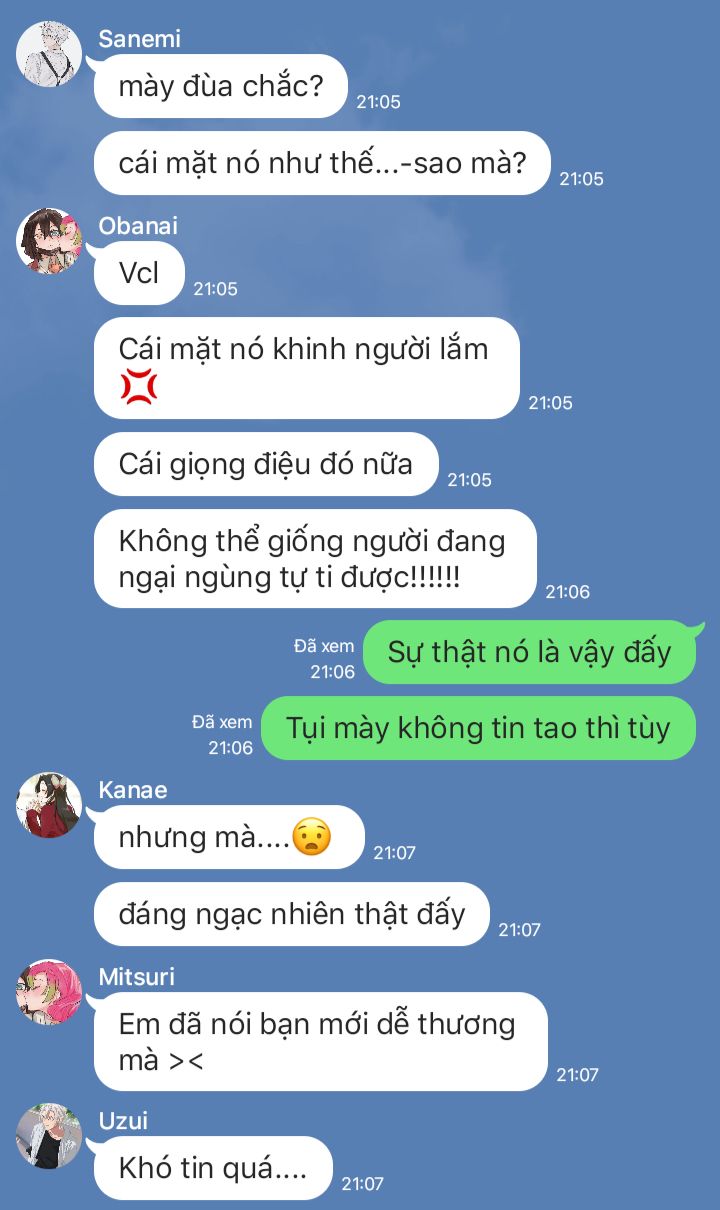Tap Kanae's avatar
Viewport: 720px width, 1210px height.
point(50,805)
